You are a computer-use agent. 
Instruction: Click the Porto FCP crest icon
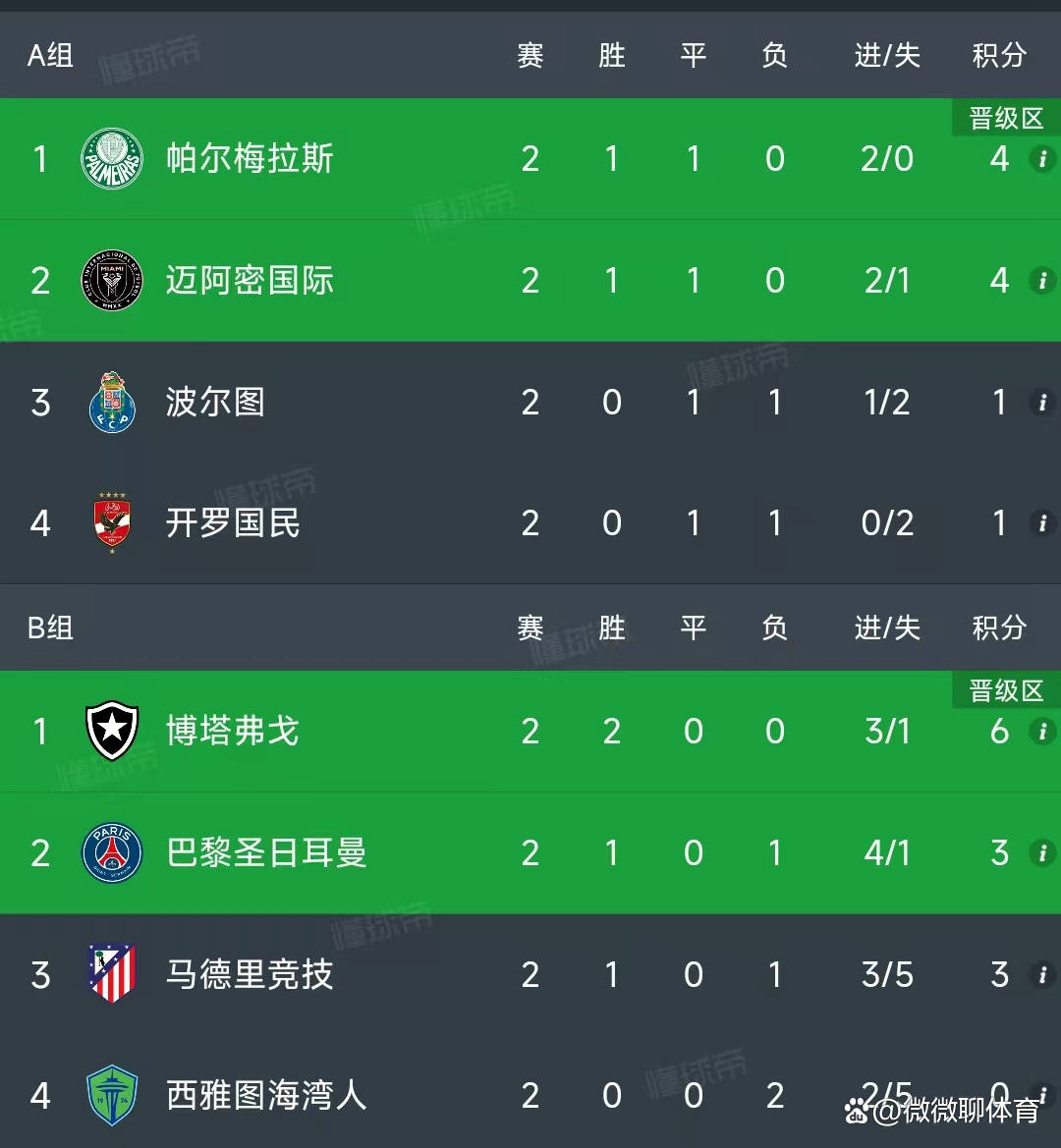pos(111,402)
